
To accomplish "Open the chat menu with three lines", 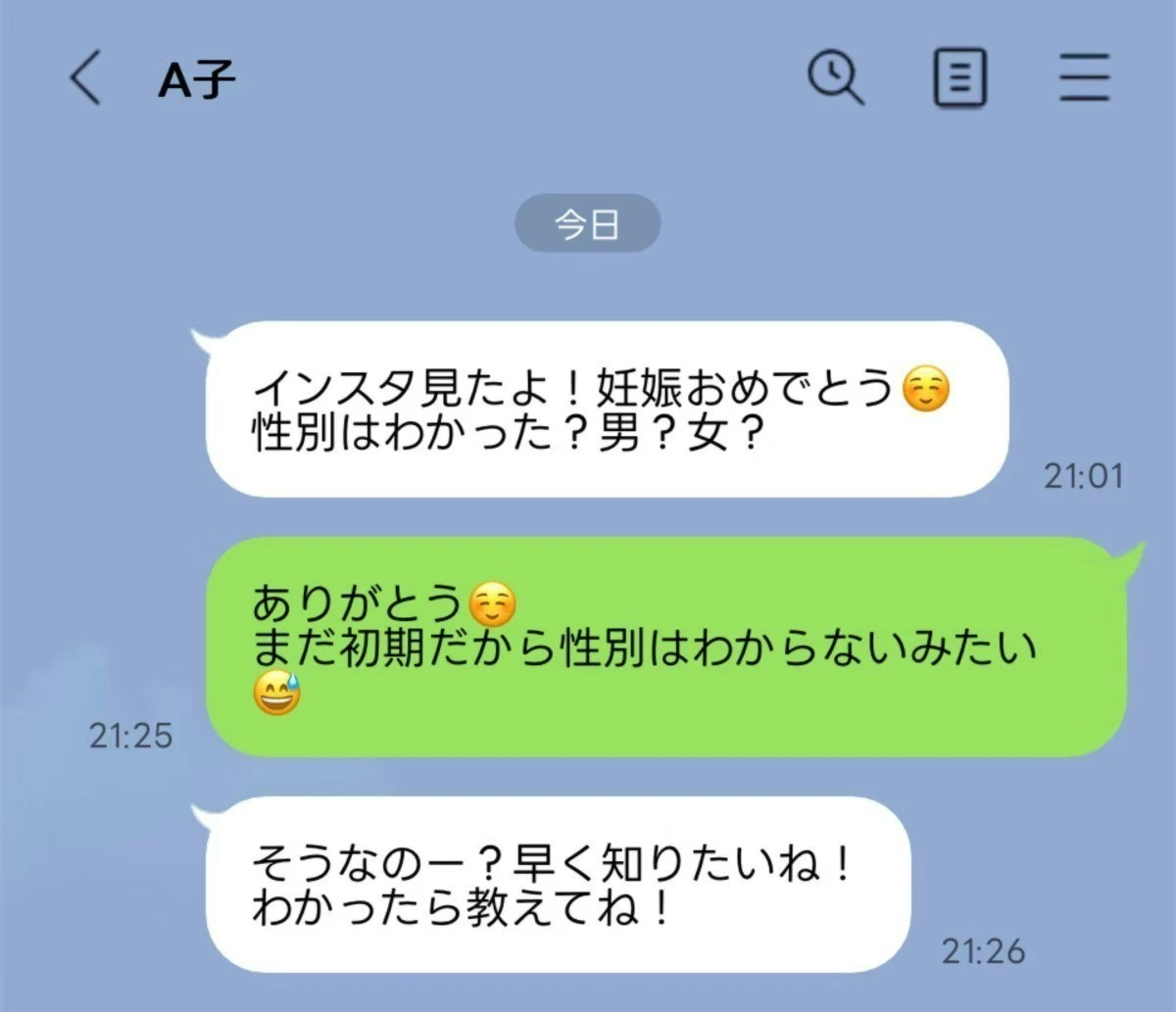I will (x=1084, y=78).
